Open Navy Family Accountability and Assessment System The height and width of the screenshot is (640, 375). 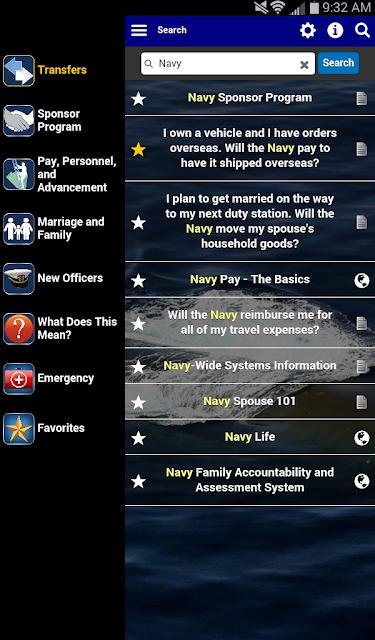250,480
